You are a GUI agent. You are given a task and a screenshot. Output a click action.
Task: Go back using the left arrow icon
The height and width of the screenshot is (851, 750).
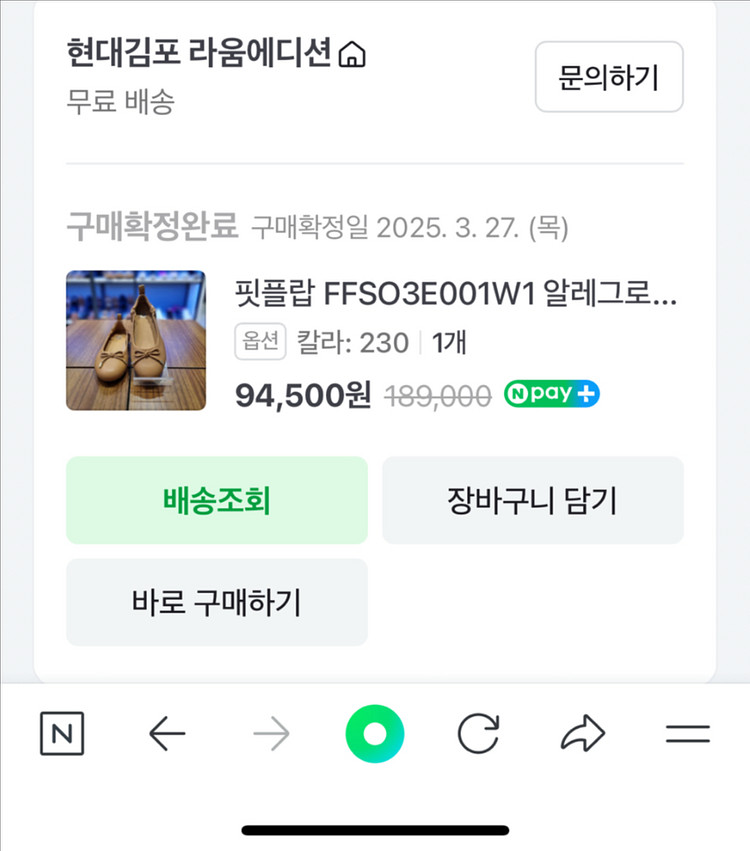click(168, 733)
